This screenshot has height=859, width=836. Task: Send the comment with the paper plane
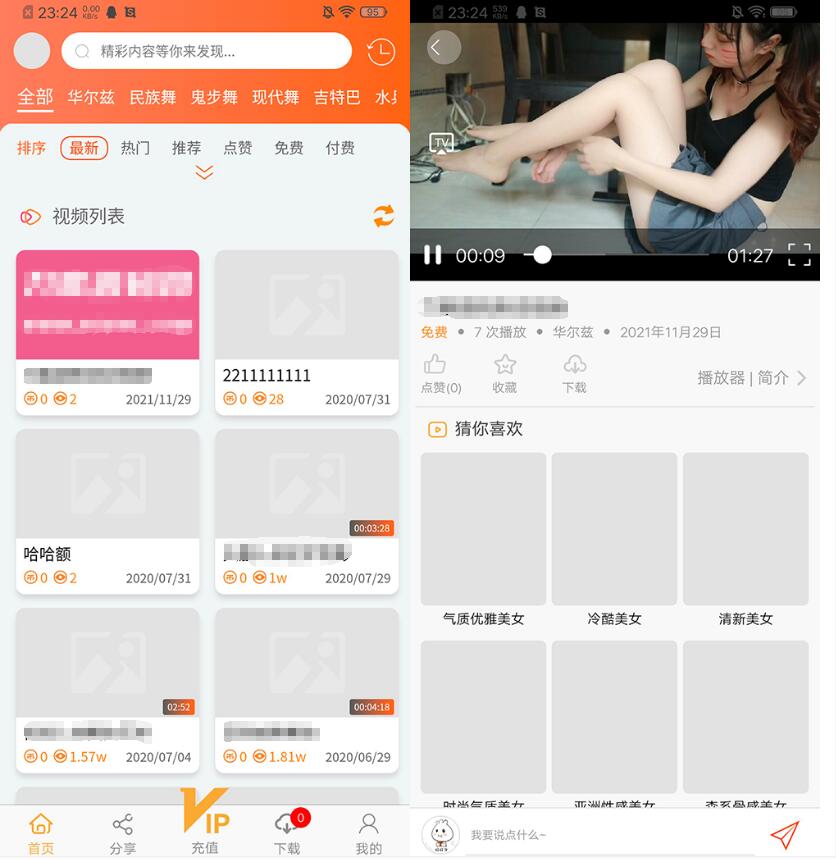point(785,834)
